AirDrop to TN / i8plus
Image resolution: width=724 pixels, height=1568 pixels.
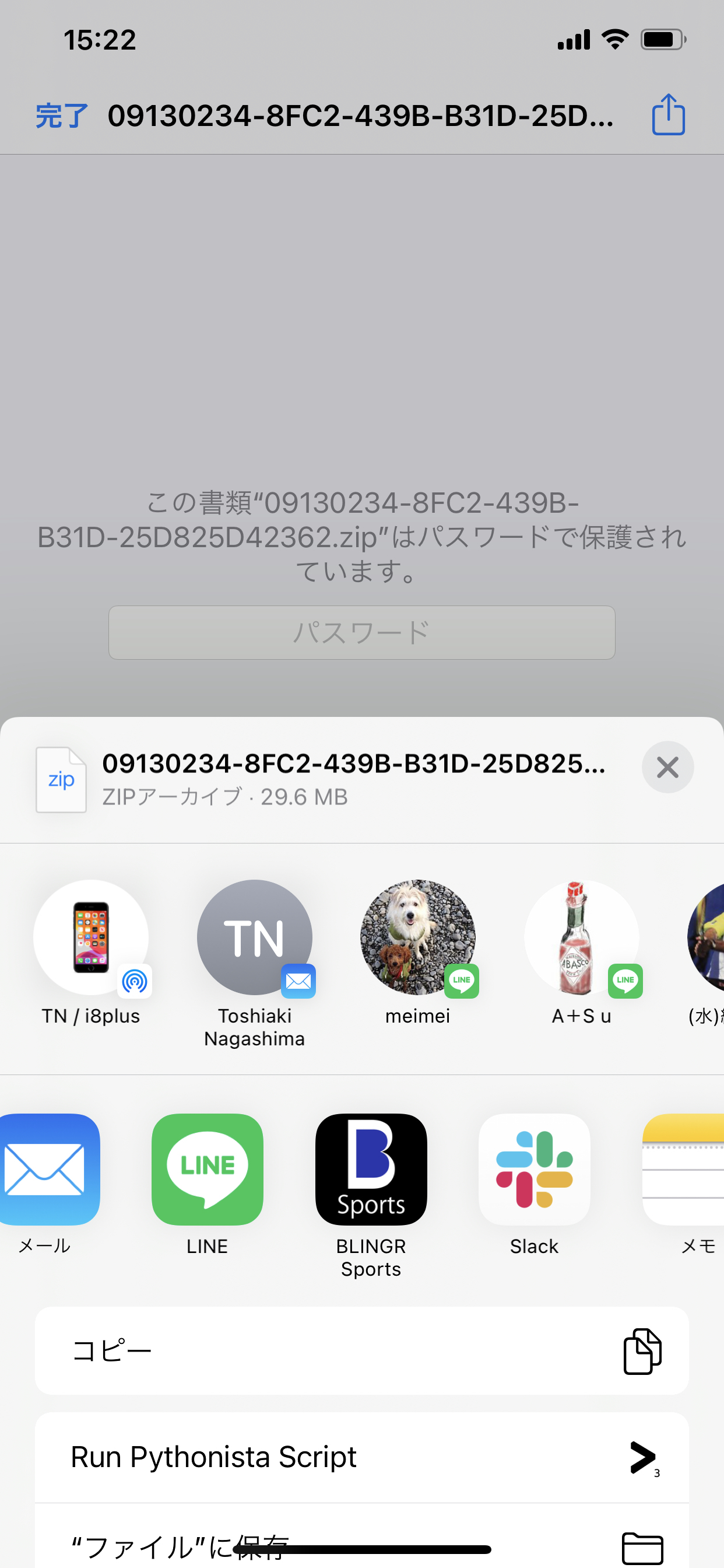(x=92, y=937)
